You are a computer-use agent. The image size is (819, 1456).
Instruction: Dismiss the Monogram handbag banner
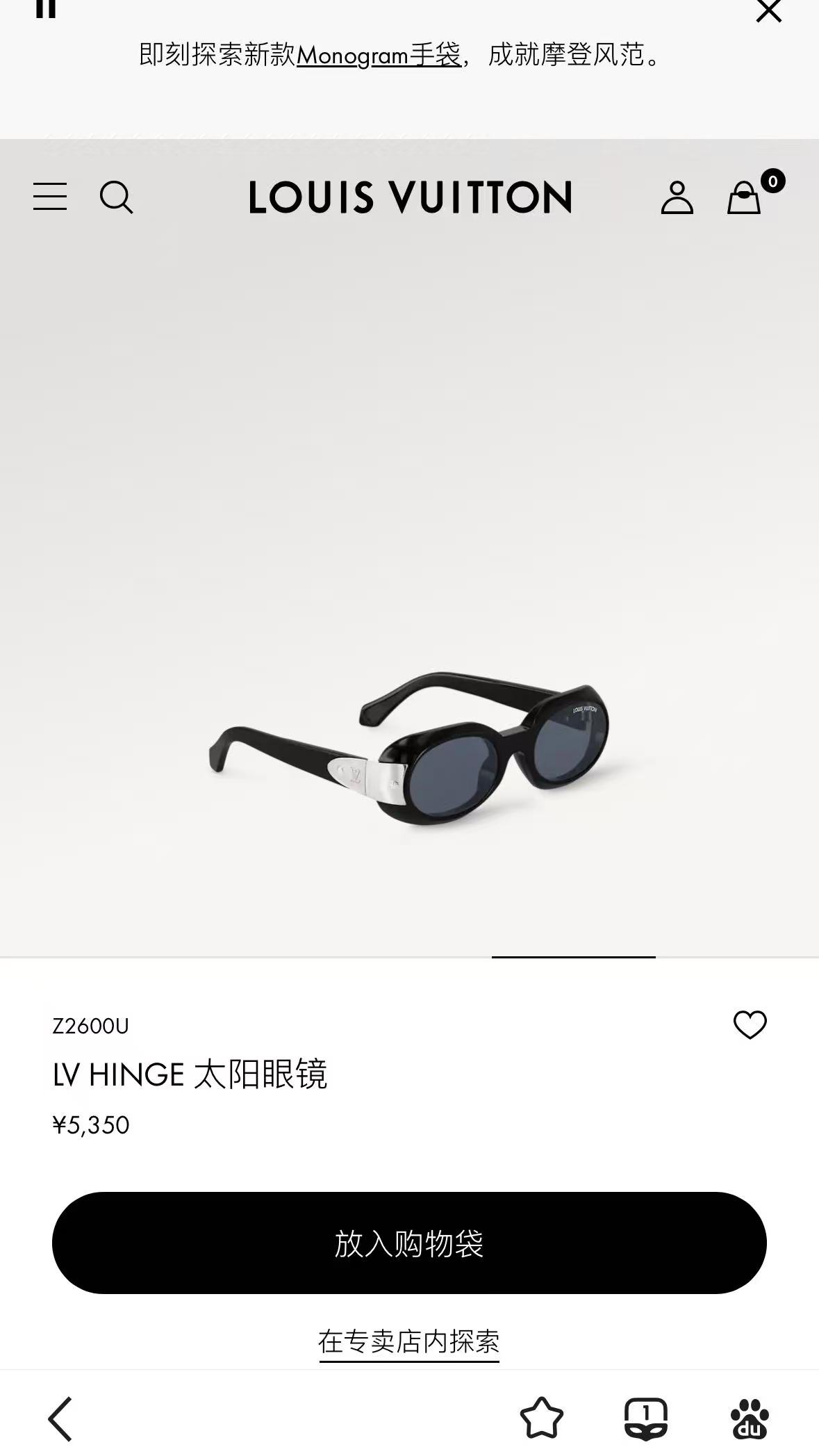768,11
